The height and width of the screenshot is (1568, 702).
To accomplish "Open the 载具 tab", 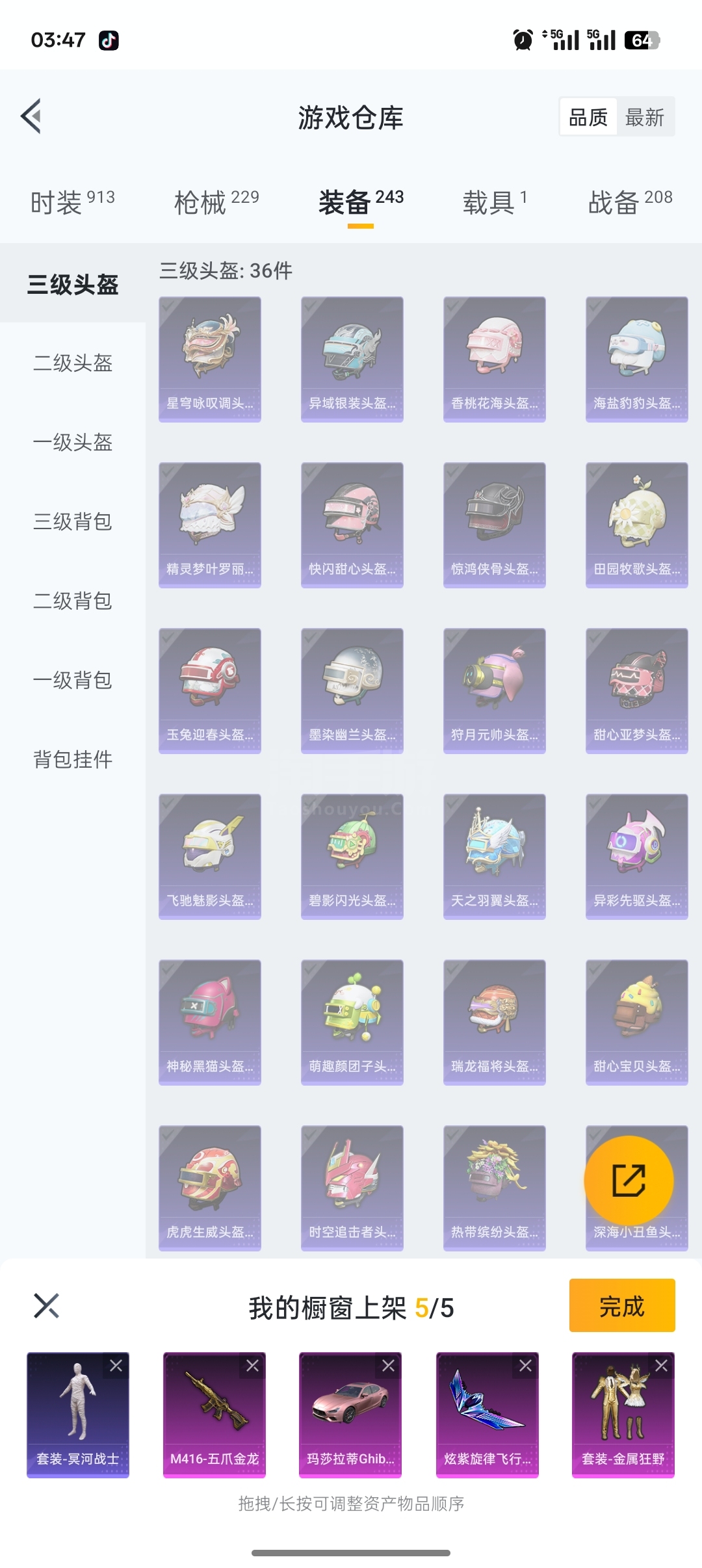I will click(x=495, y=202).
